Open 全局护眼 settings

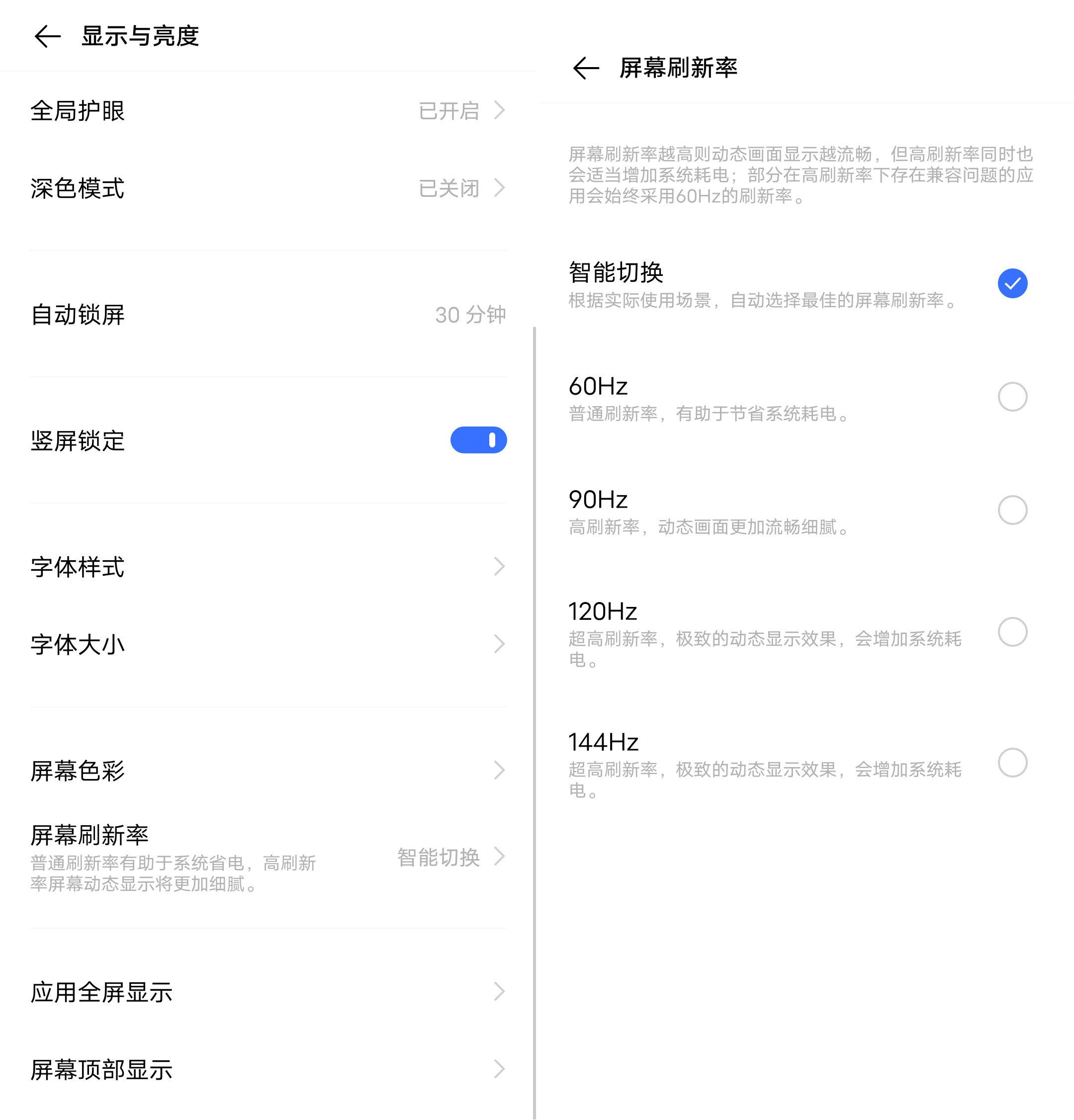[268, 111]
